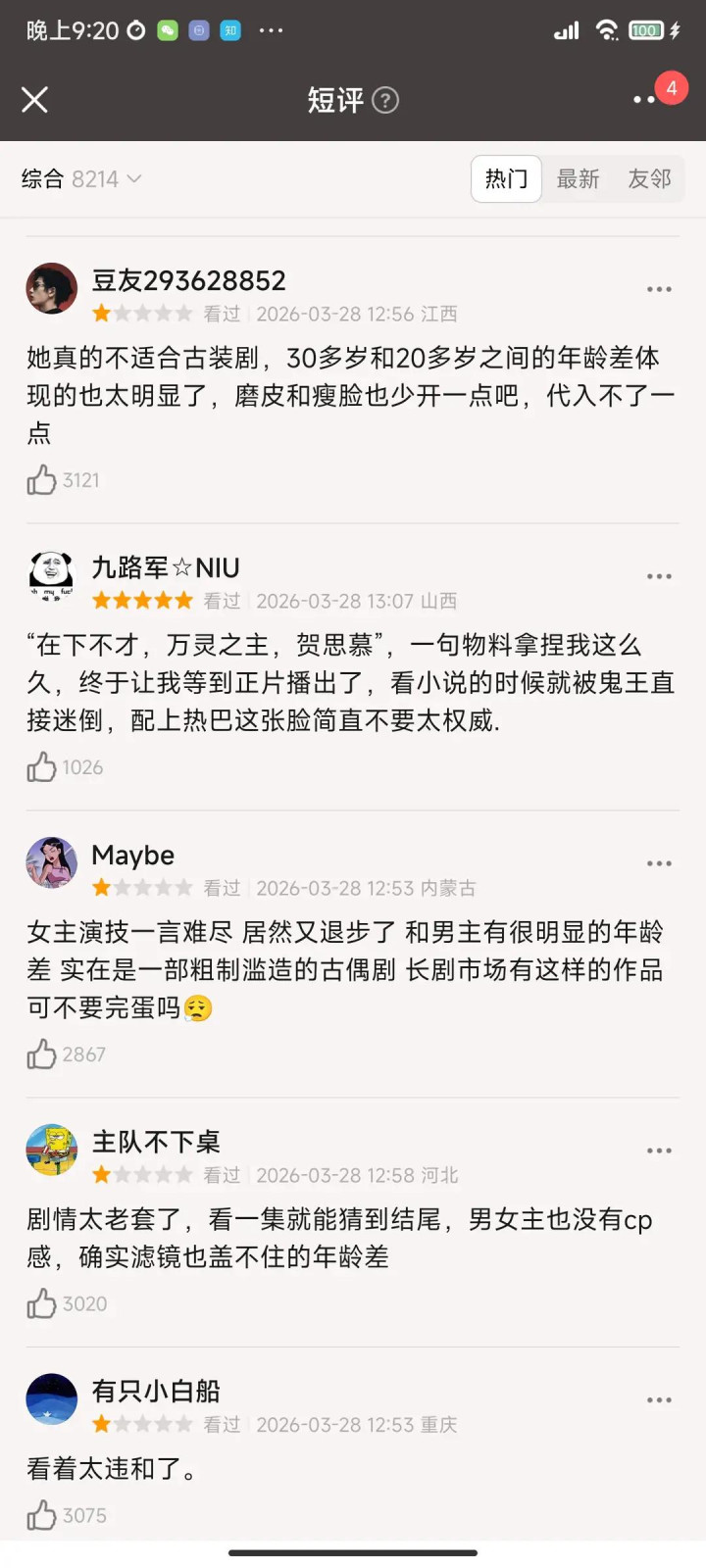This screenshot has height=1568, width=706.
Task: View 九路军☆NIU's profile avatar
Action: (52, 576)
